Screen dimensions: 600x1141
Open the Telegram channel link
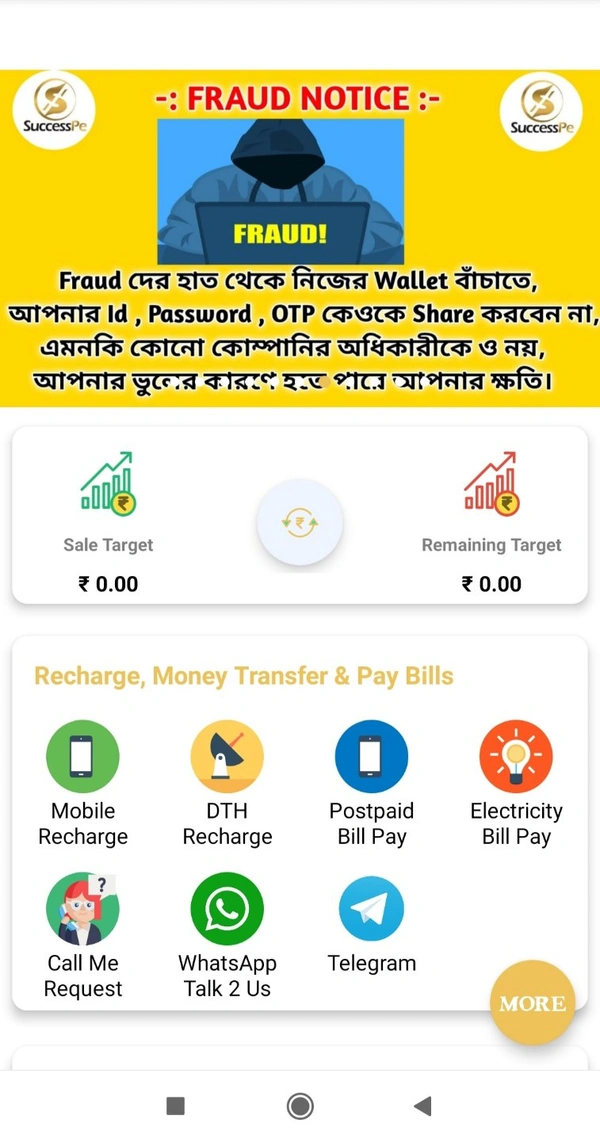click(x=372, y=909)
